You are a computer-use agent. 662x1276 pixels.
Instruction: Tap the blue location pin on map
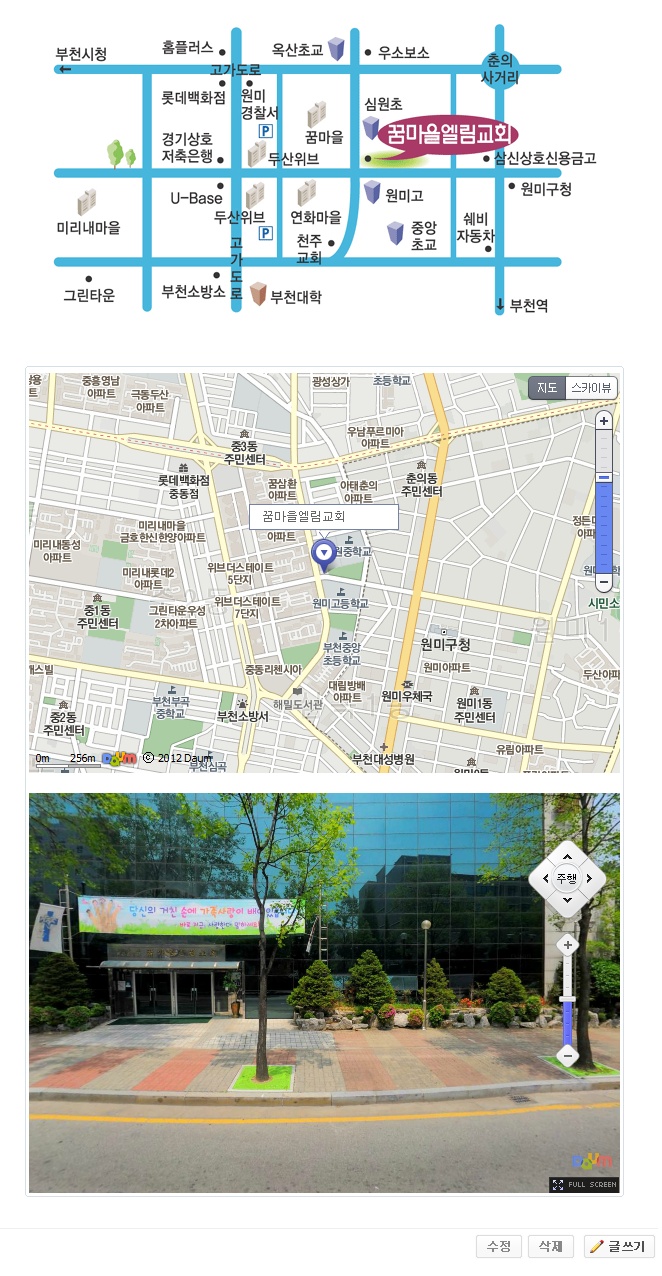coord(323,553)
